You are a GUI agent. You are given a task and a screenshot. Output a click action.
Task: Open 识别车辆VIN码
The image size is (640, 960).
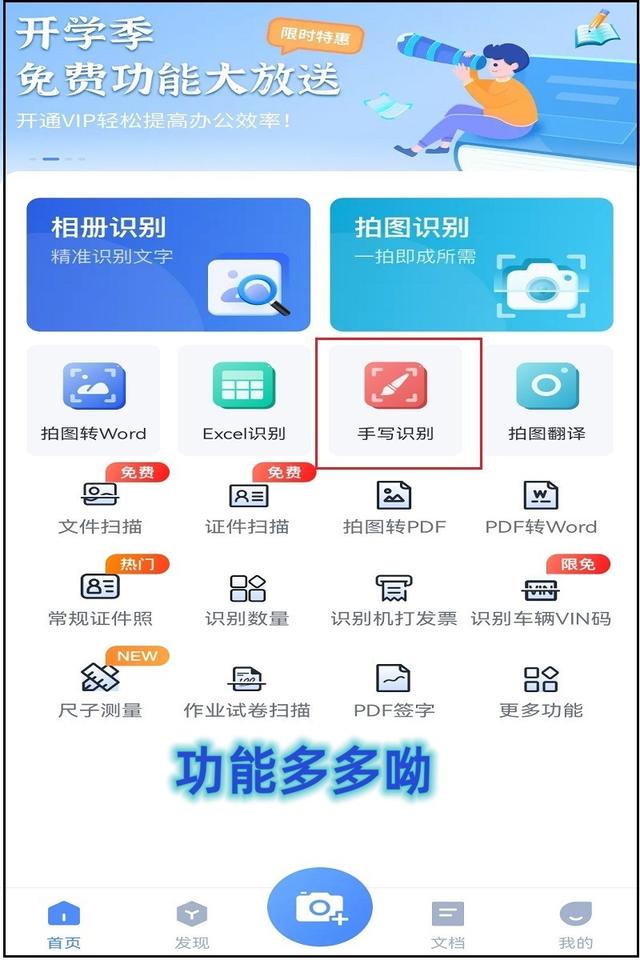point(541,599)
